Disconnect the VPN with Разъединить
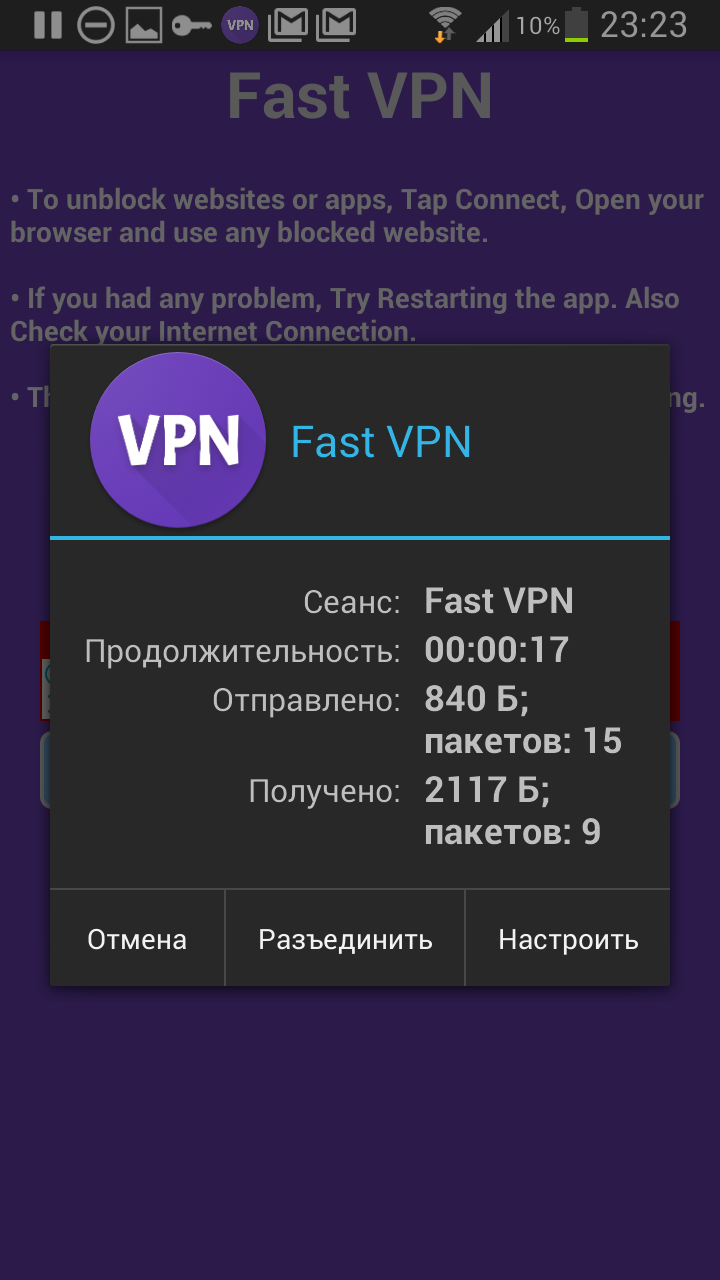The image size is (720, 1280). pos(345,939)
